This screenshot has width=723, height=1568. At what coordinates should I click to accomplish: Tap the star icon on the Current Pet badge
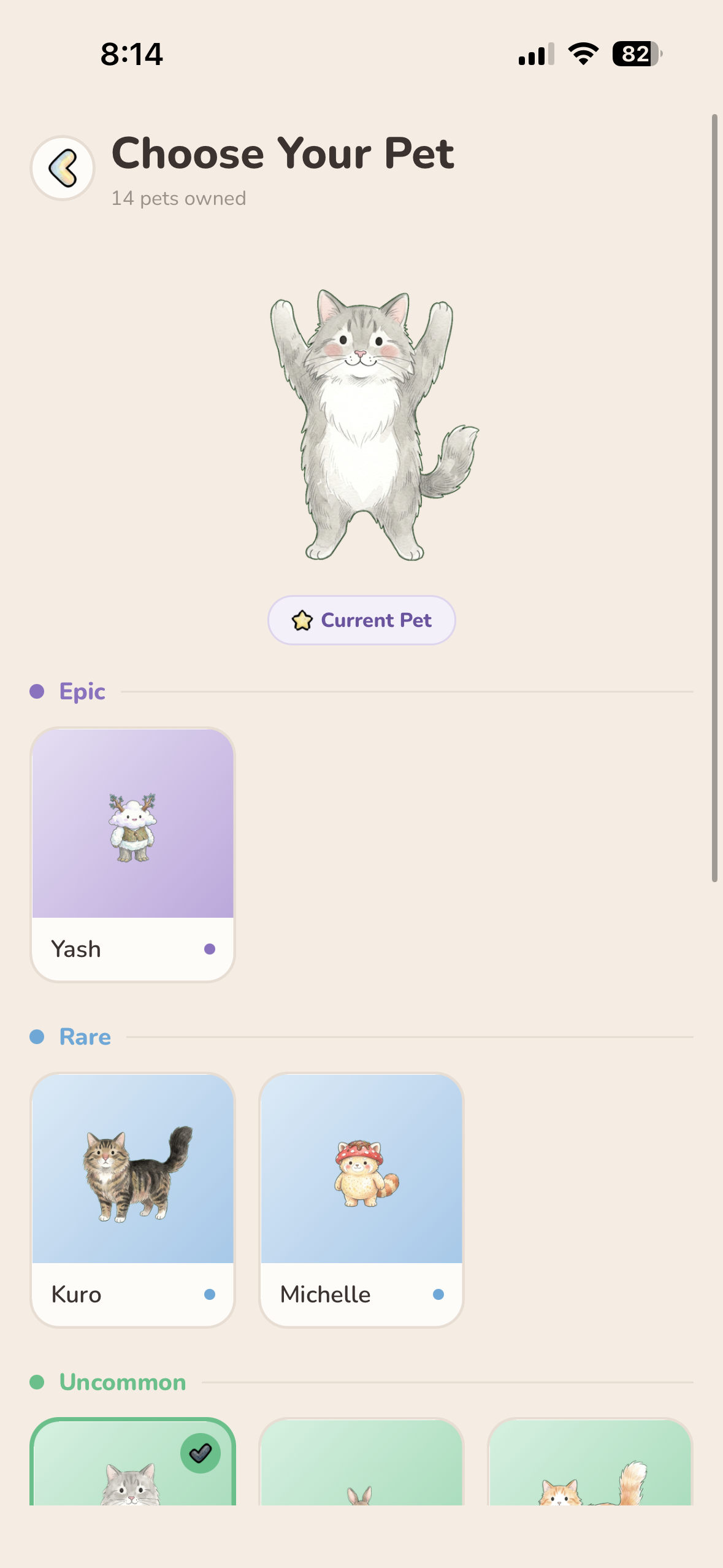[301, 620]
